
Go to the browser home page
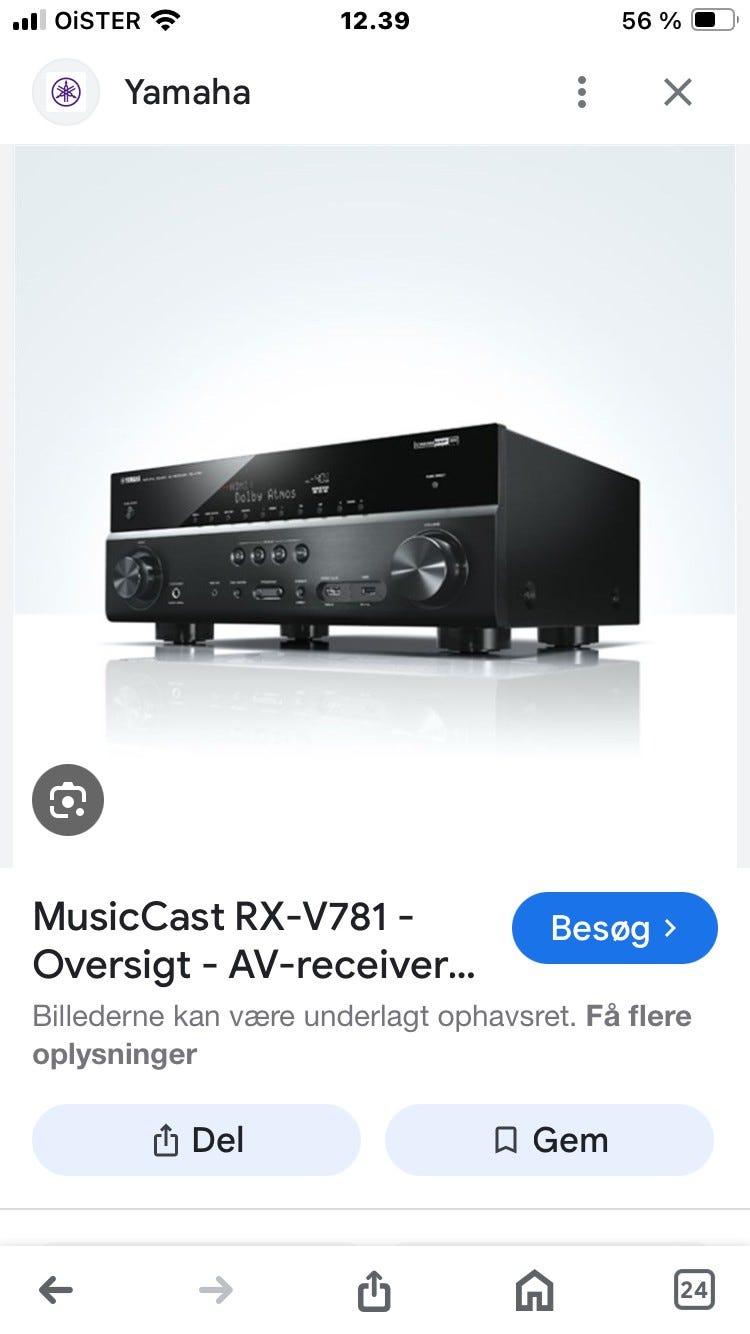click(x=535, y=1290)
